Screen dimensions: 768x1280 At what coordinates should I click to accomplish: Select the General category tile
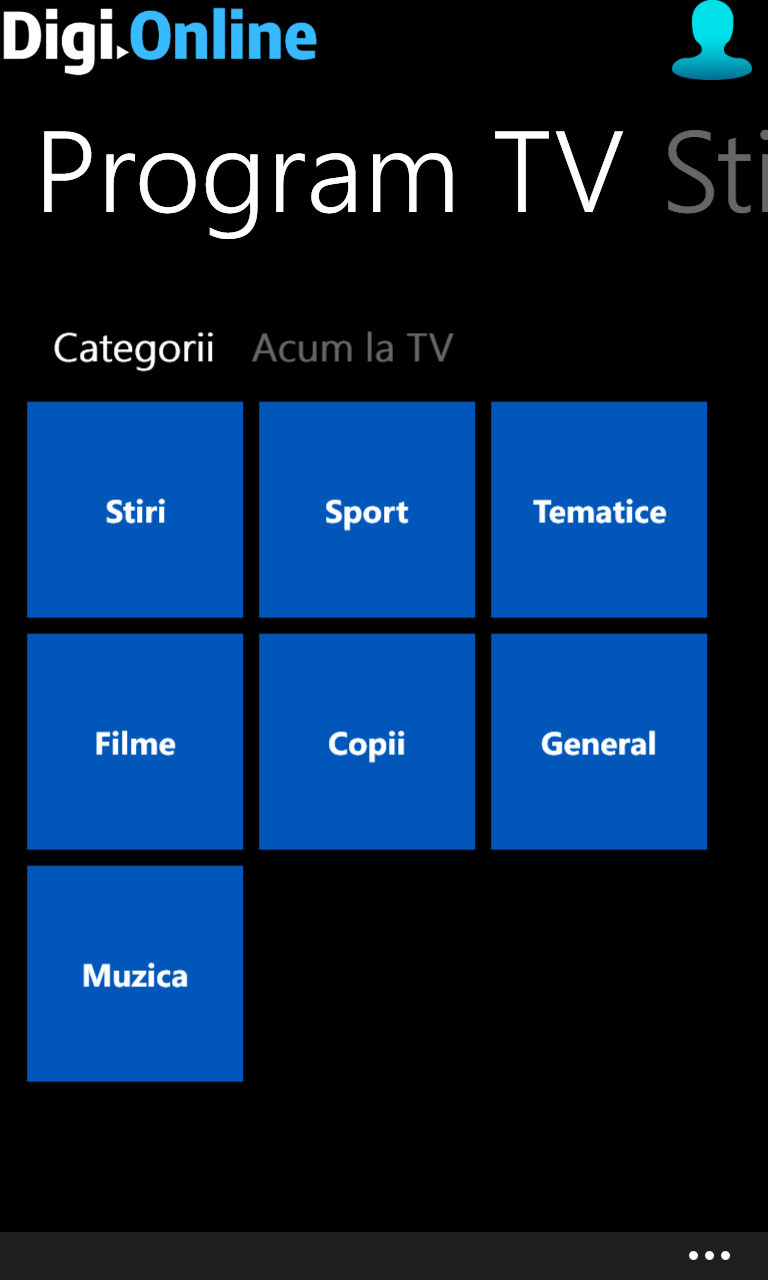(599, 742)
